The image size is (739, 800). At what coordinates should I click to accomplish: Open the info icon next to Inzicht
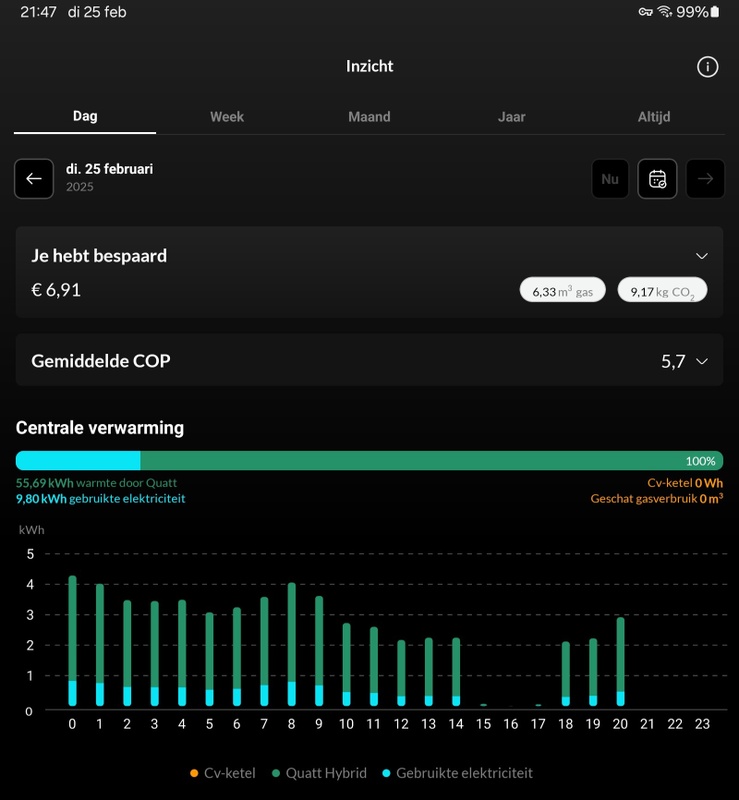coord(707,67)
